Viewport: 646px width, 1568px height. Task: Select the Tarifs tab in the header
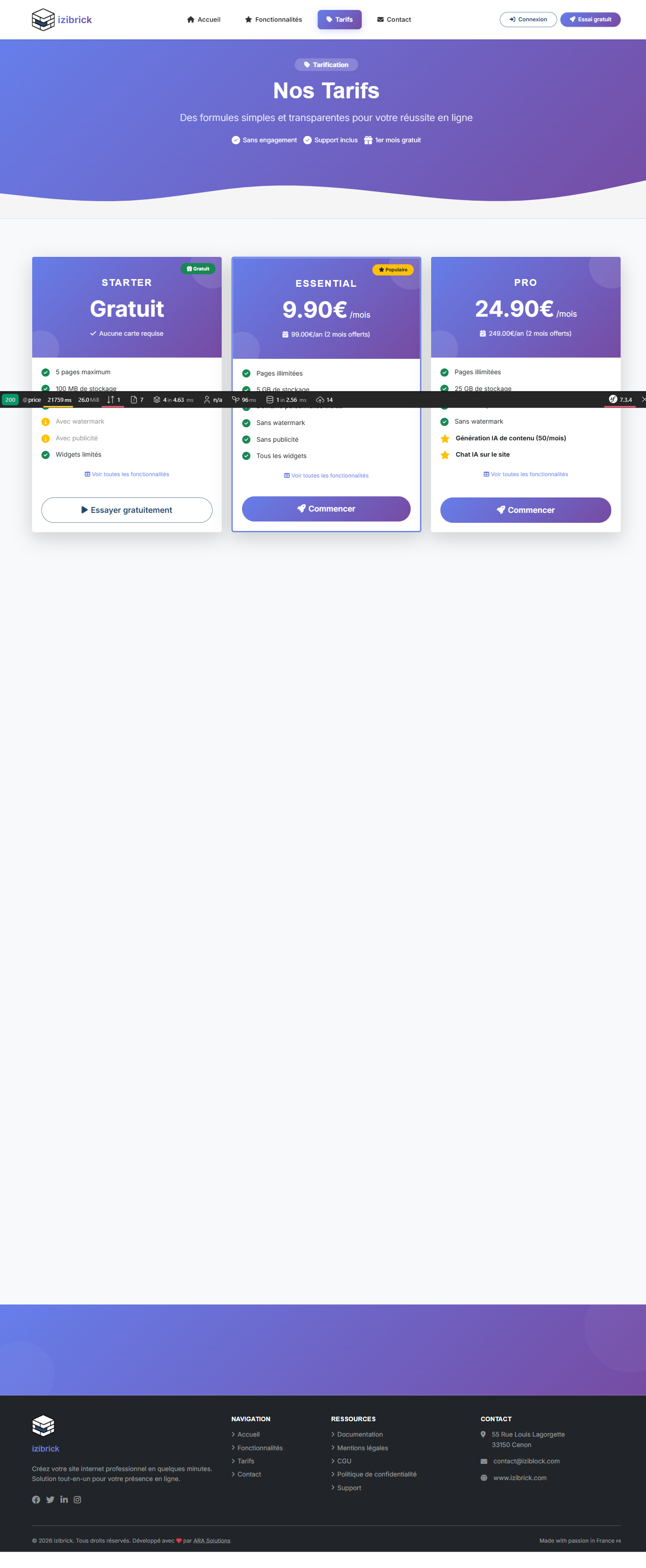click(339, 19)
